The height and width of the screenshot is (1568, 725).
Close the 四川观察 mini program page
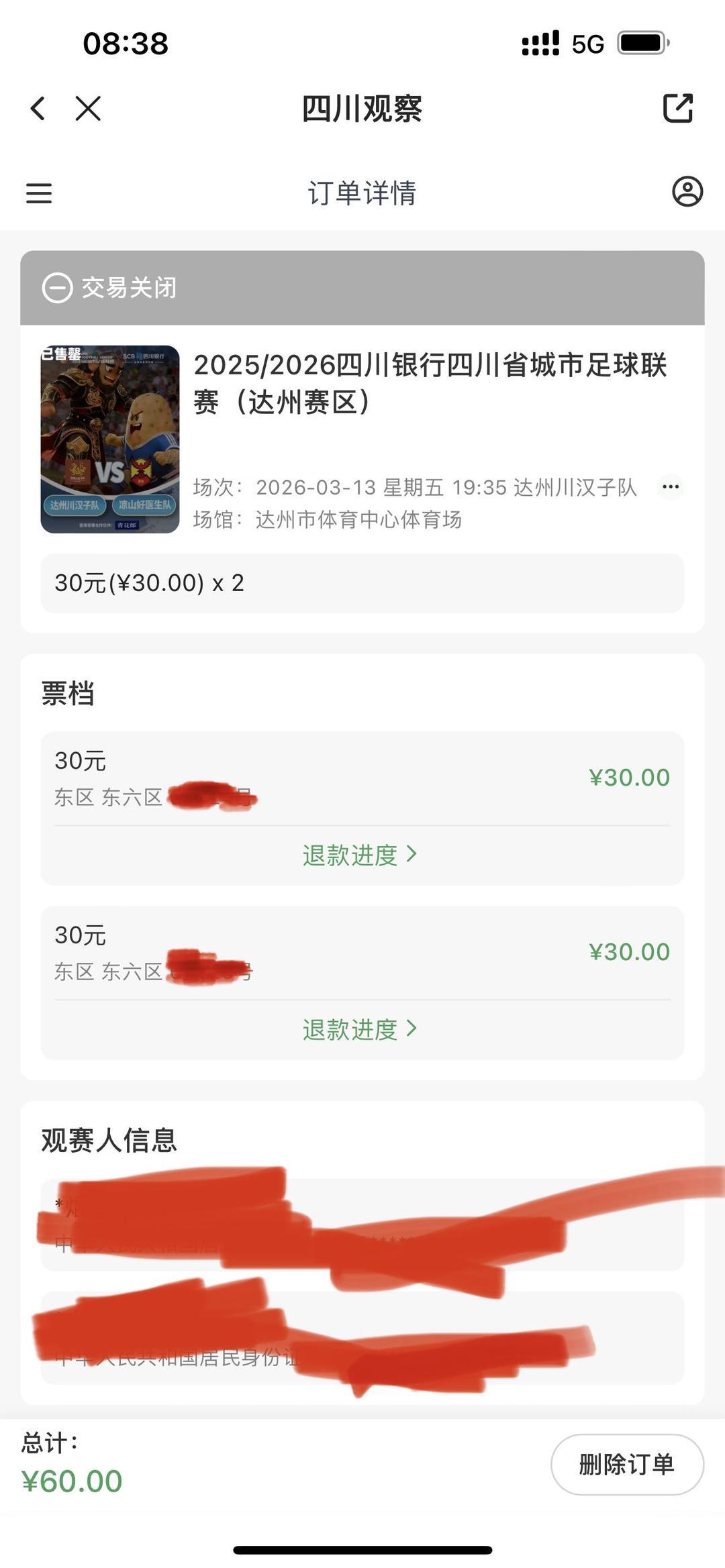88,108
